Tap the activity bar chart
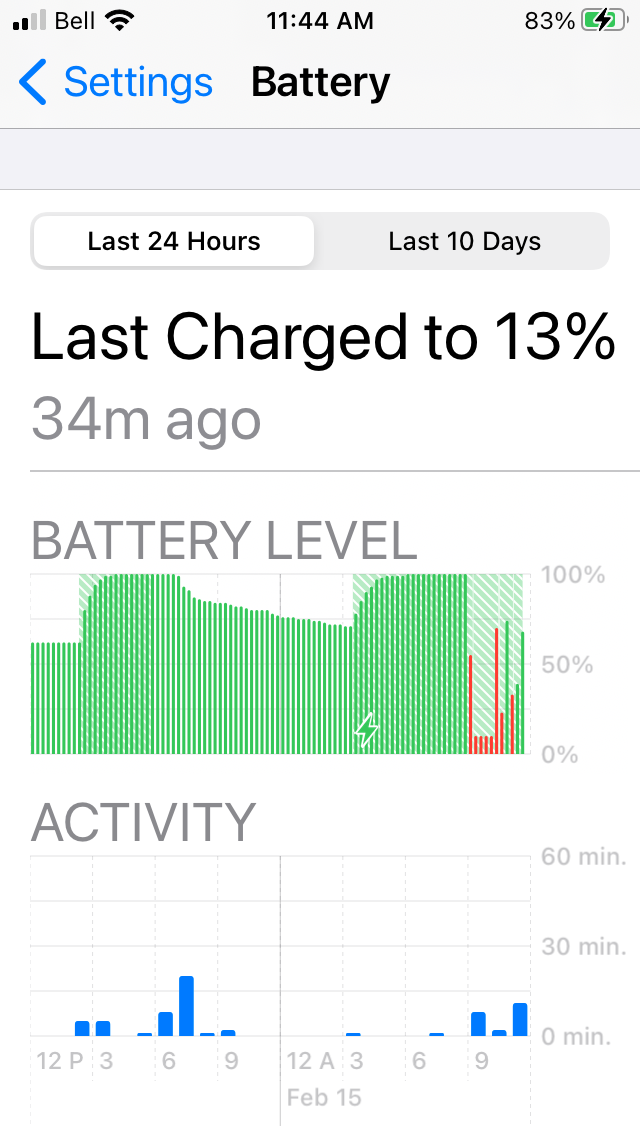This screenshot has width=640, height=1136. (280, 948)
